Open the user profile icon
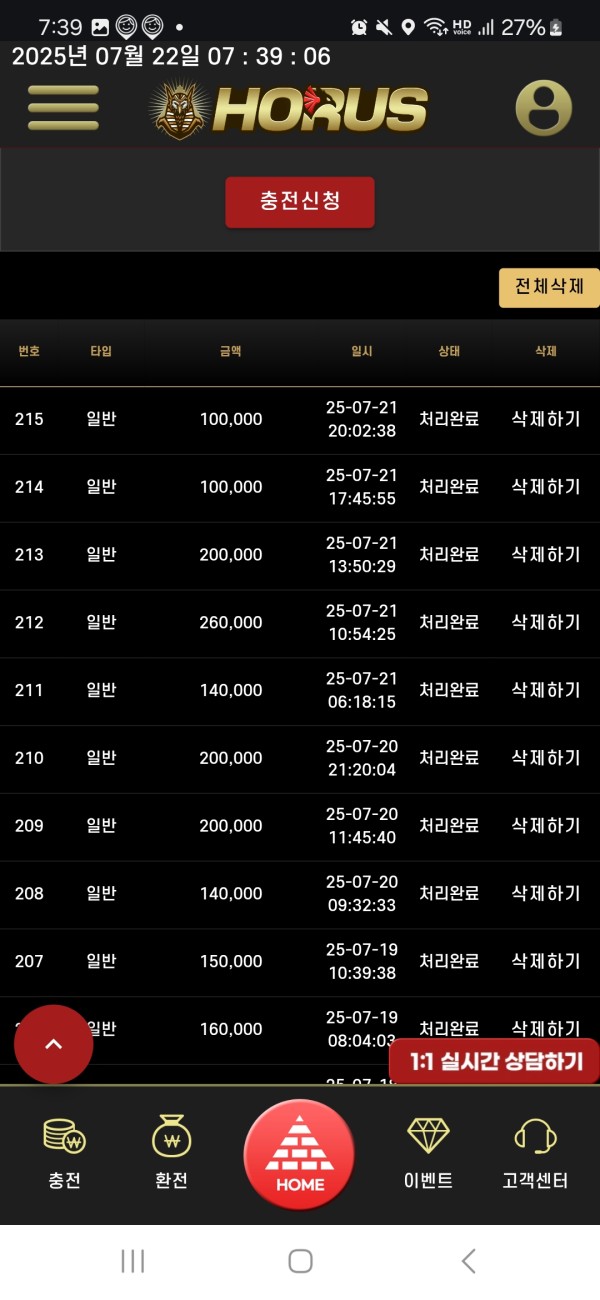This screenshot has height=1300, width=600. (543, 108)
